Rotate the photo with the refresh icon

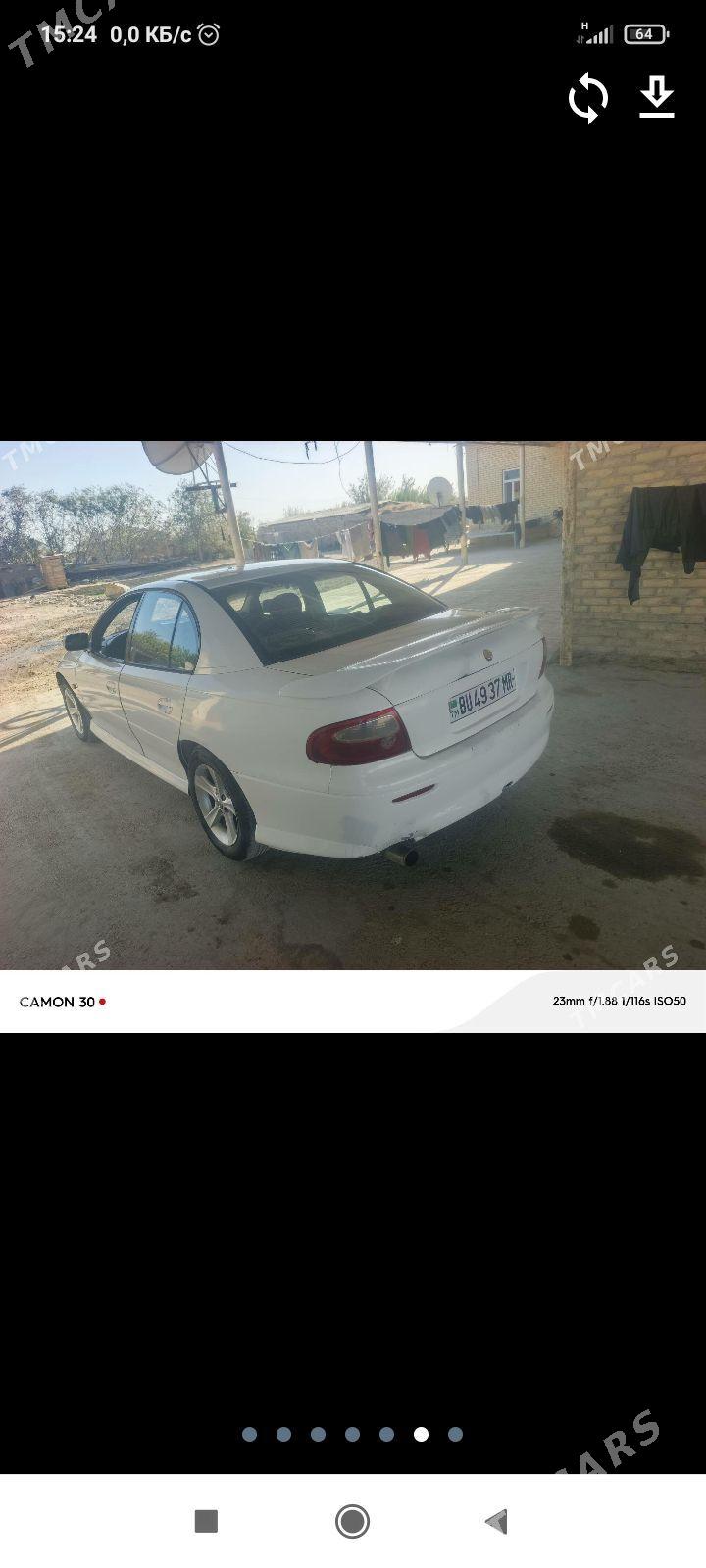(588, 98)
